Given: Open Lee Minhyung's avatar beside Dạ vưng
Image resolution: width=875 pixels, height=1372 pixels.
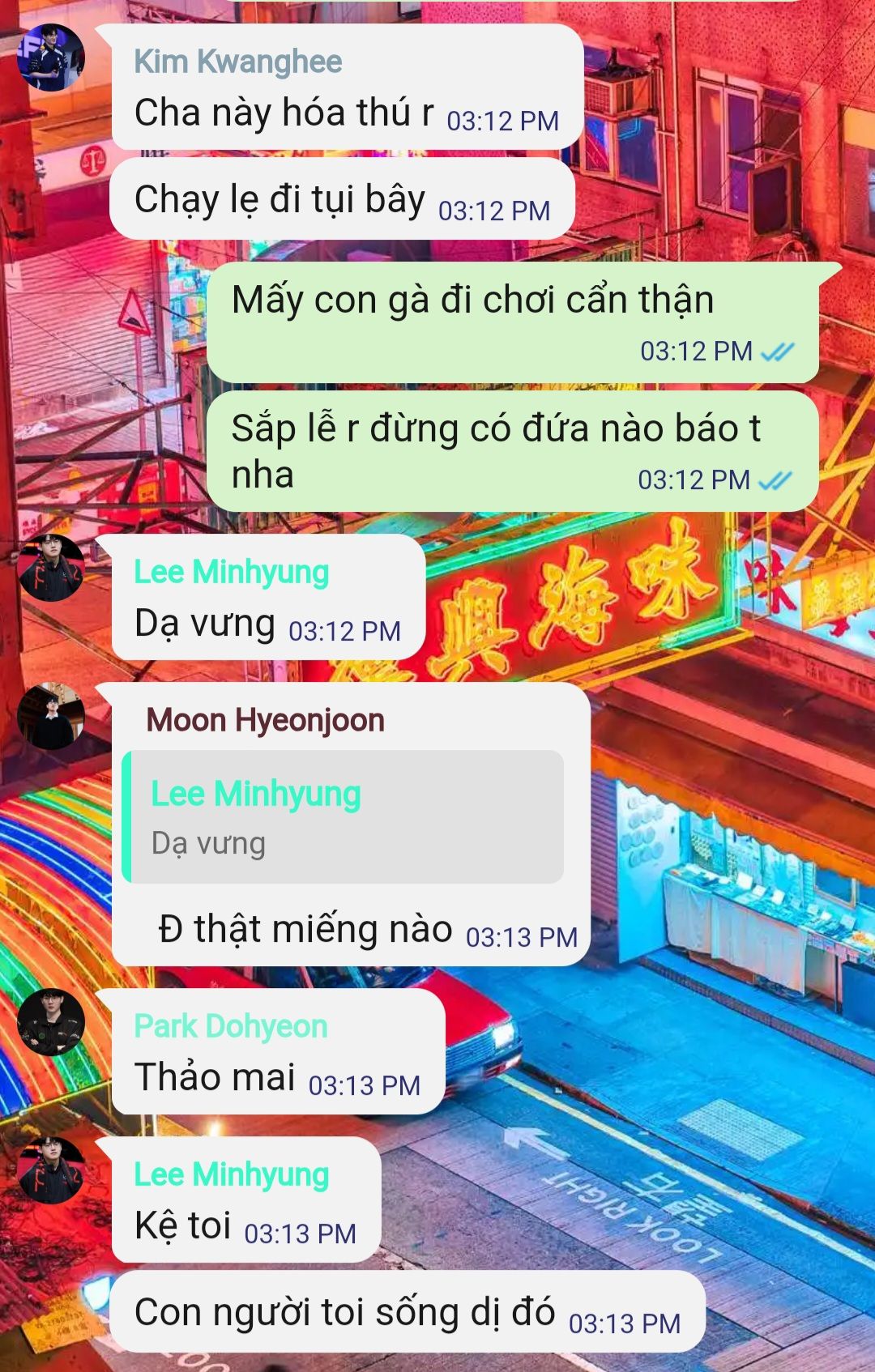Looking at the screenshot, I should tap(51, 568).
